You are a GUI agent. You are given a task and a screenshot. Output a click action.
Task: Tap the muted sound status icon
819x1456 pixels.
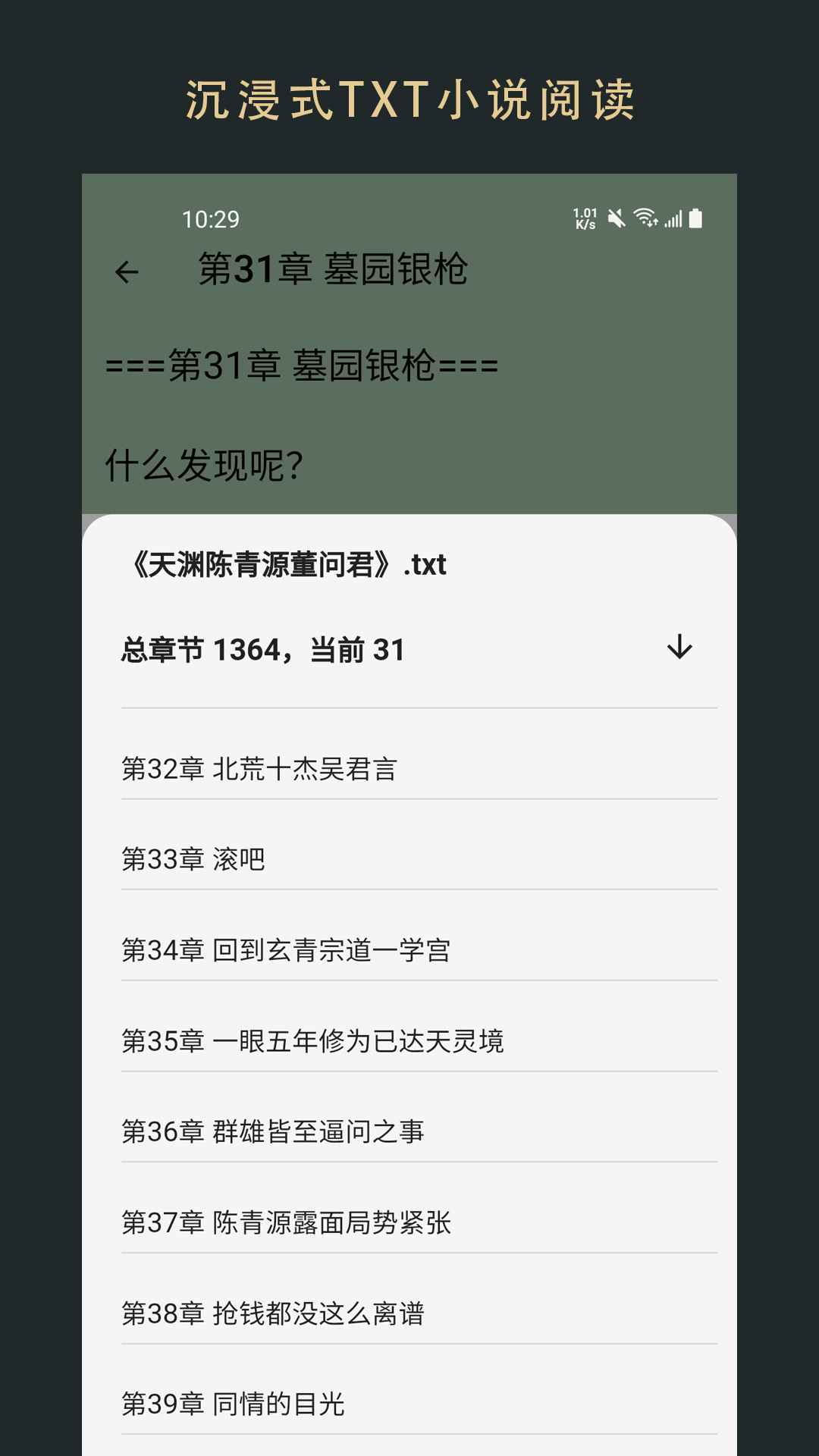point(616,220)
